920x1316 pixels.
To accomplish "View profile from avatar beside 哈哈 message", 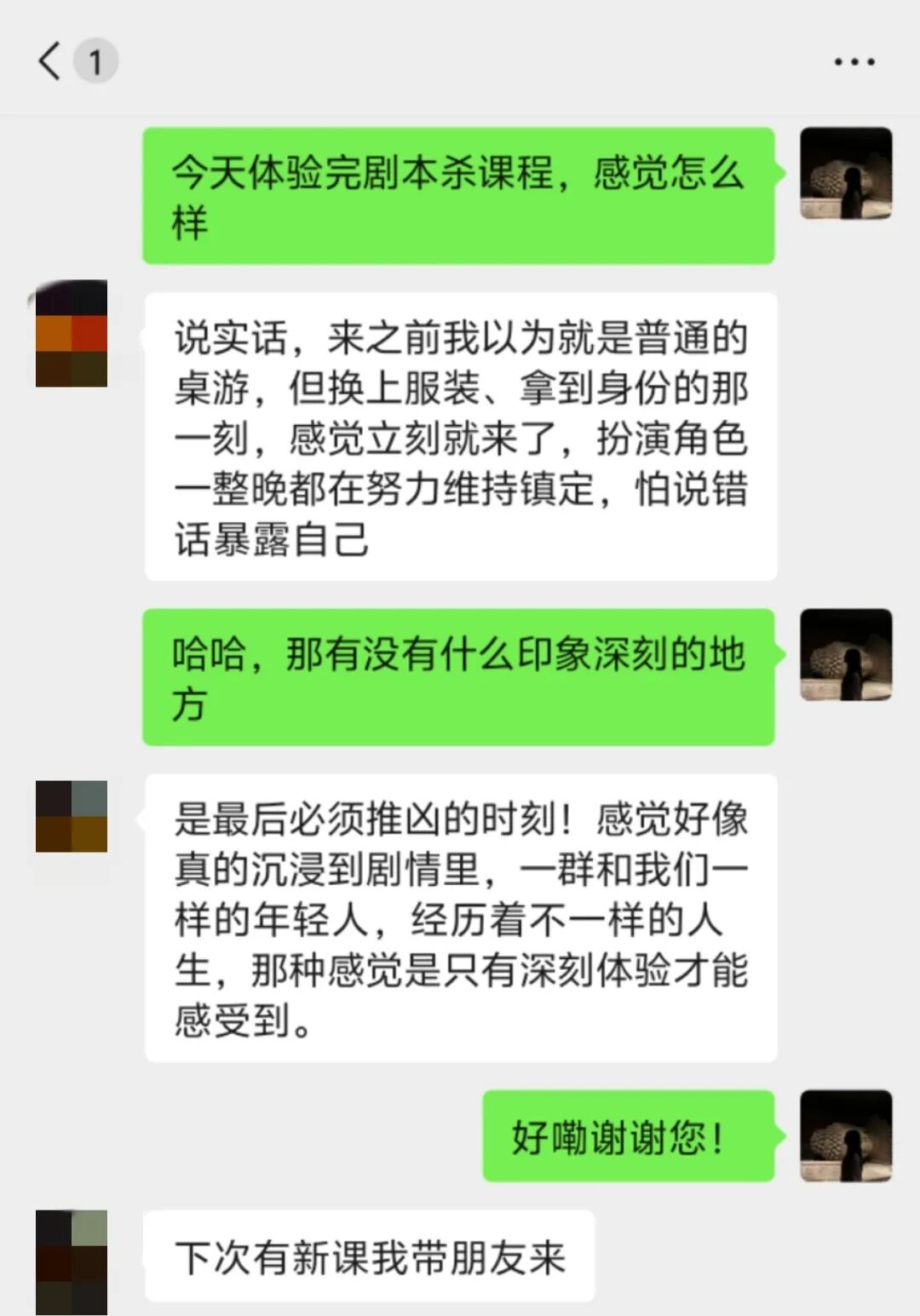I will point(845,654).
